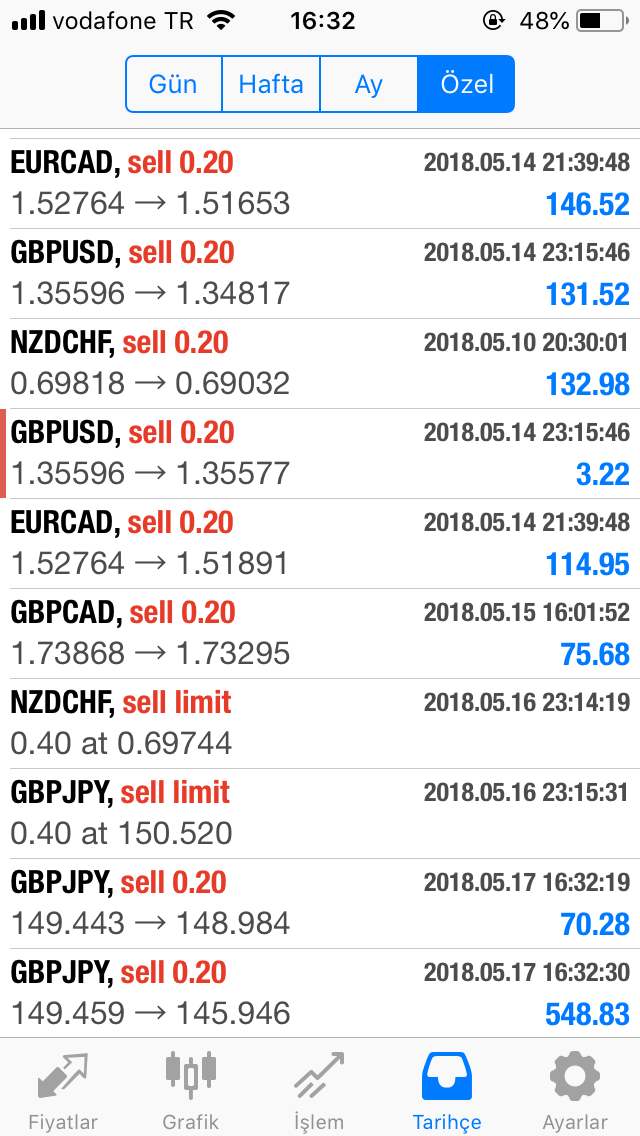Expand the GBPJPY trade with 70.28 profit
The height and width of the screenshot is (1136, 640).
(x=320, y=903)
